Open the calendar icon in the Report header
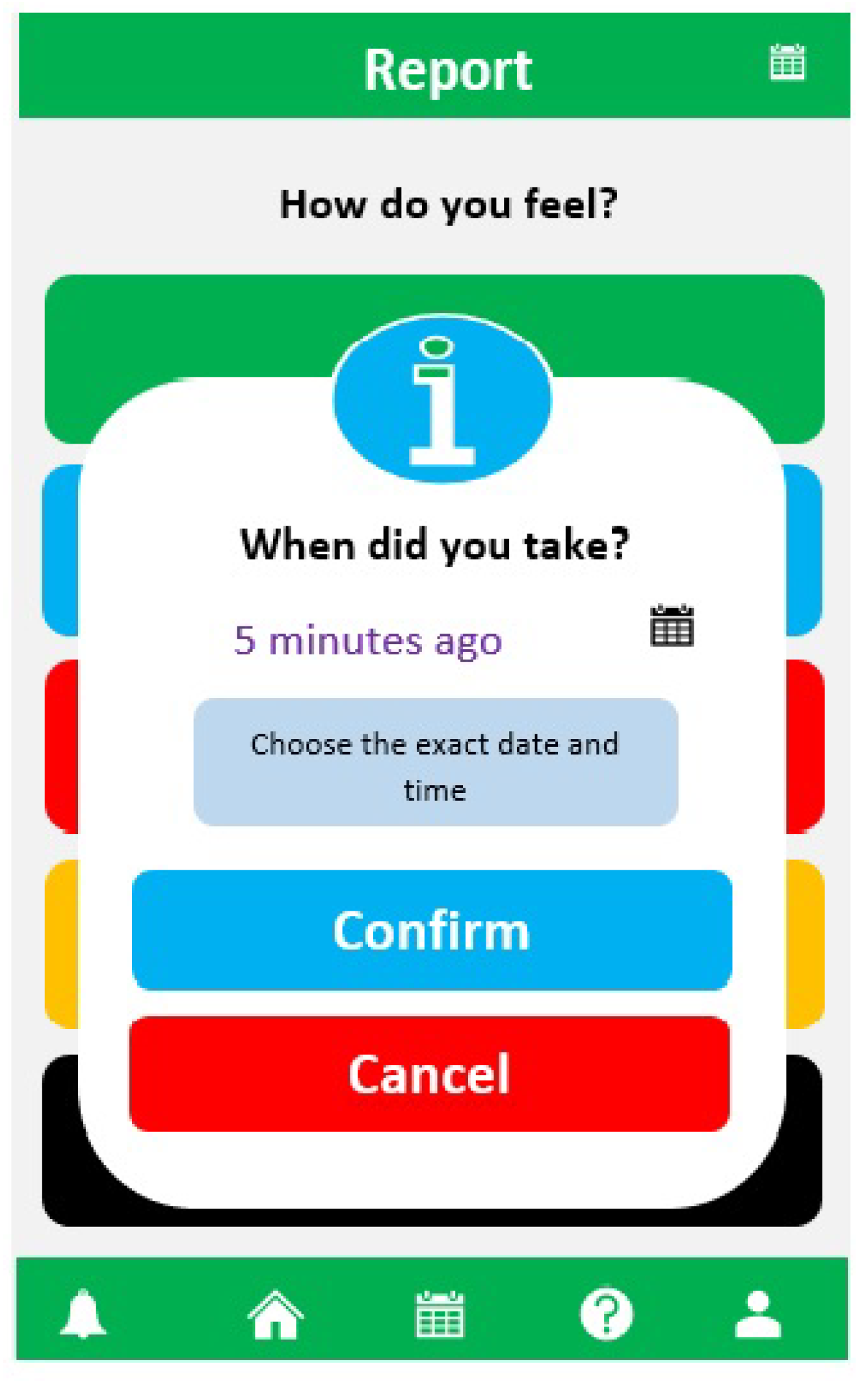This screenshot has height=1381, width=868. tap(787, 62)
